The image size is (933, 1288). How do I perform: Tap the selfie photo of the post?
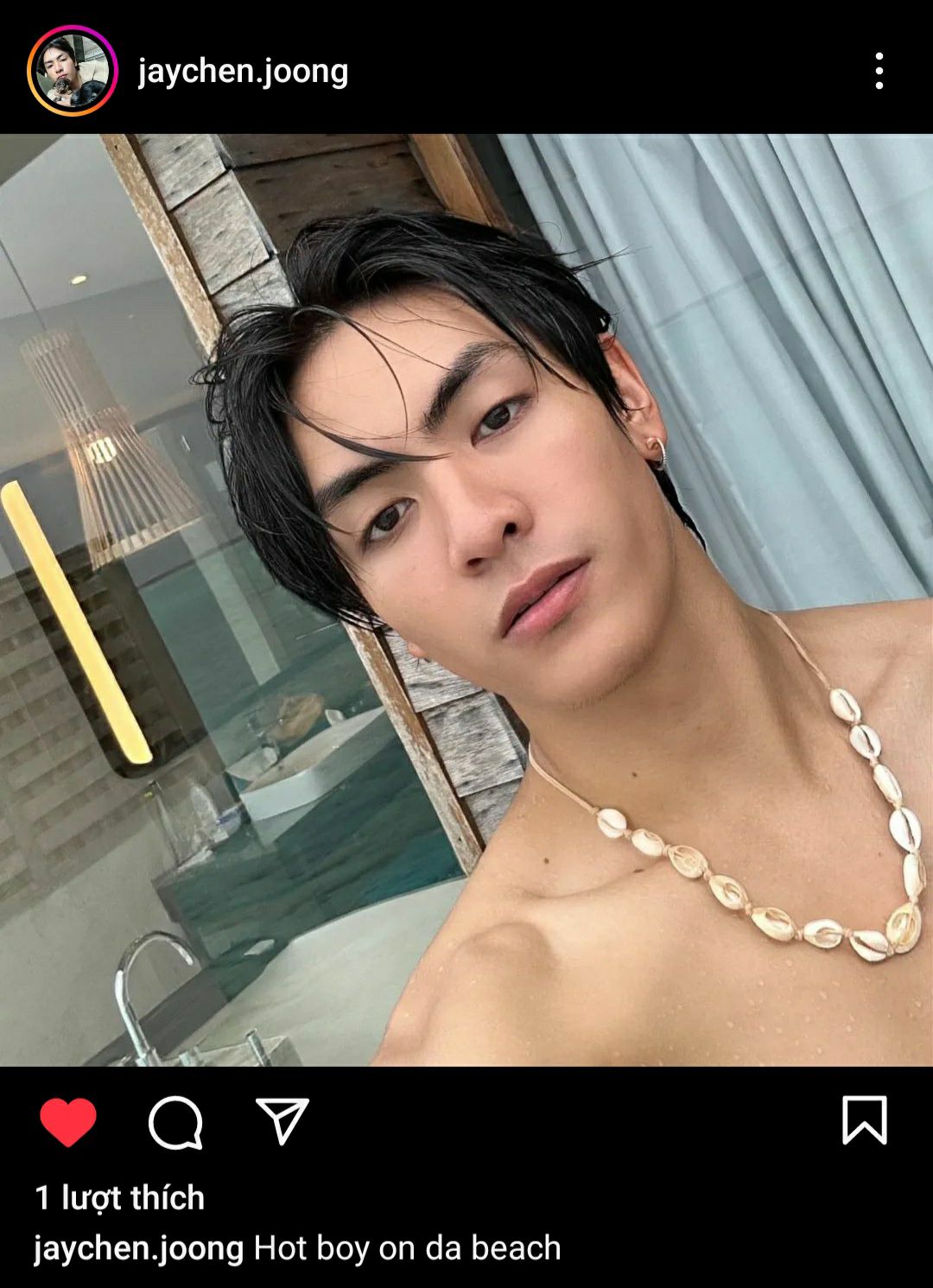[x=466, y=600]
